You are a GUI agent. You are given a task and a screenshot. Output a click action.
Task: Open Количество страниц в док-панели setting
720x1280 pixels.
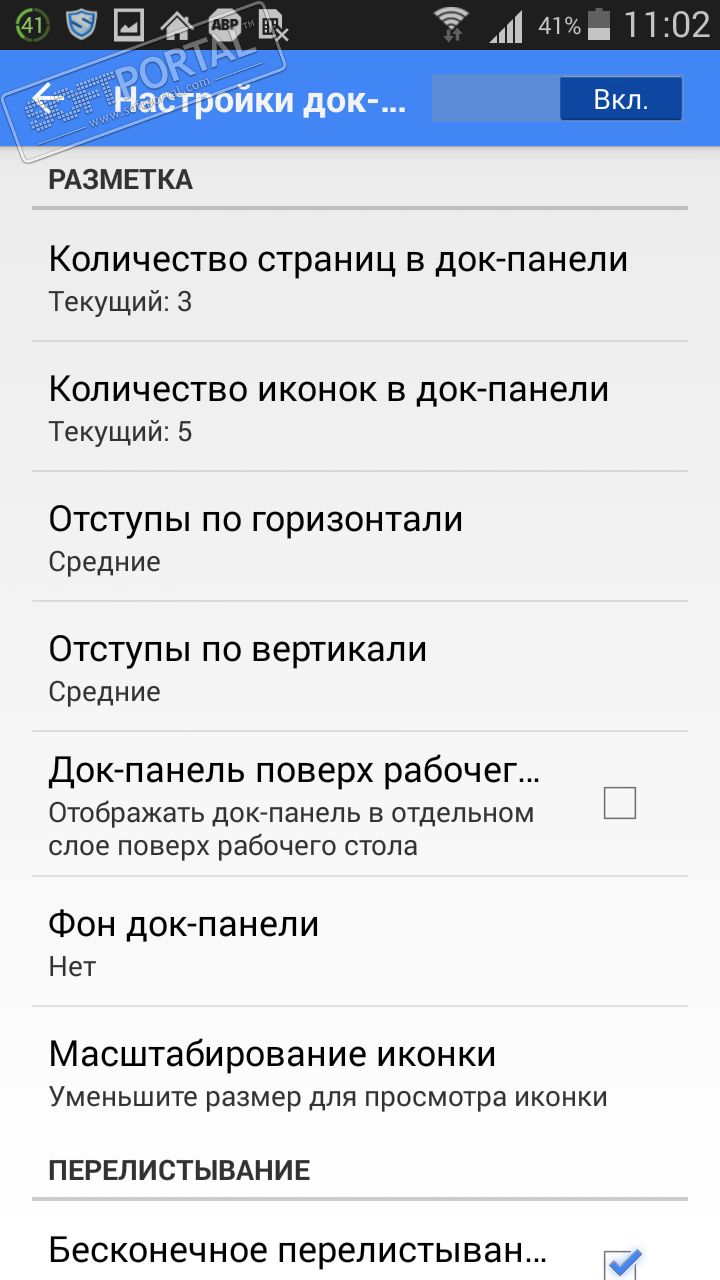pyautogui.click(x=338, y=277)
